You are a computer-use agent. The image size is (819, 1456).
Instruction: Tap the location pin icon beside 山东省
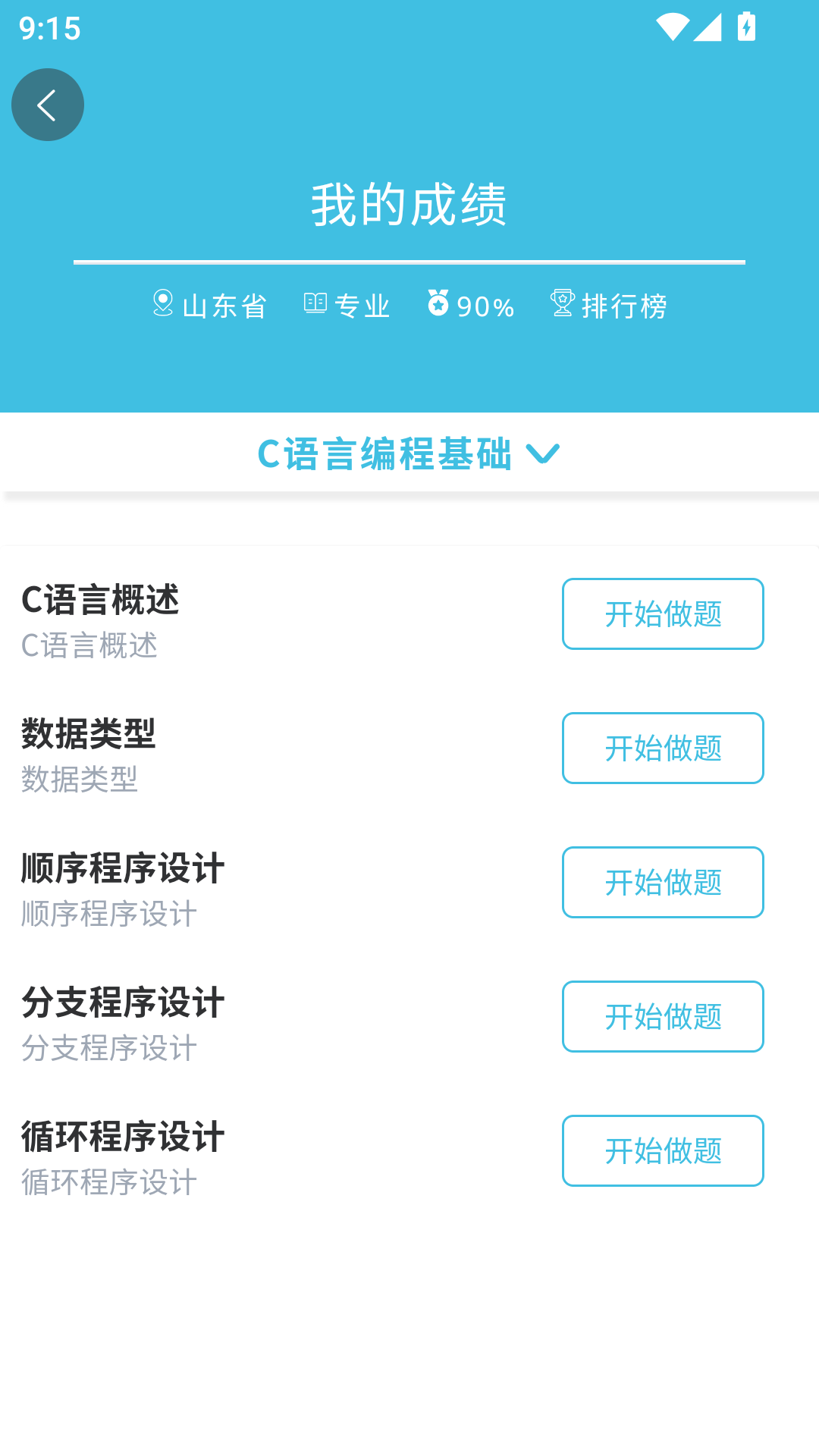click(x=164, y=304)
